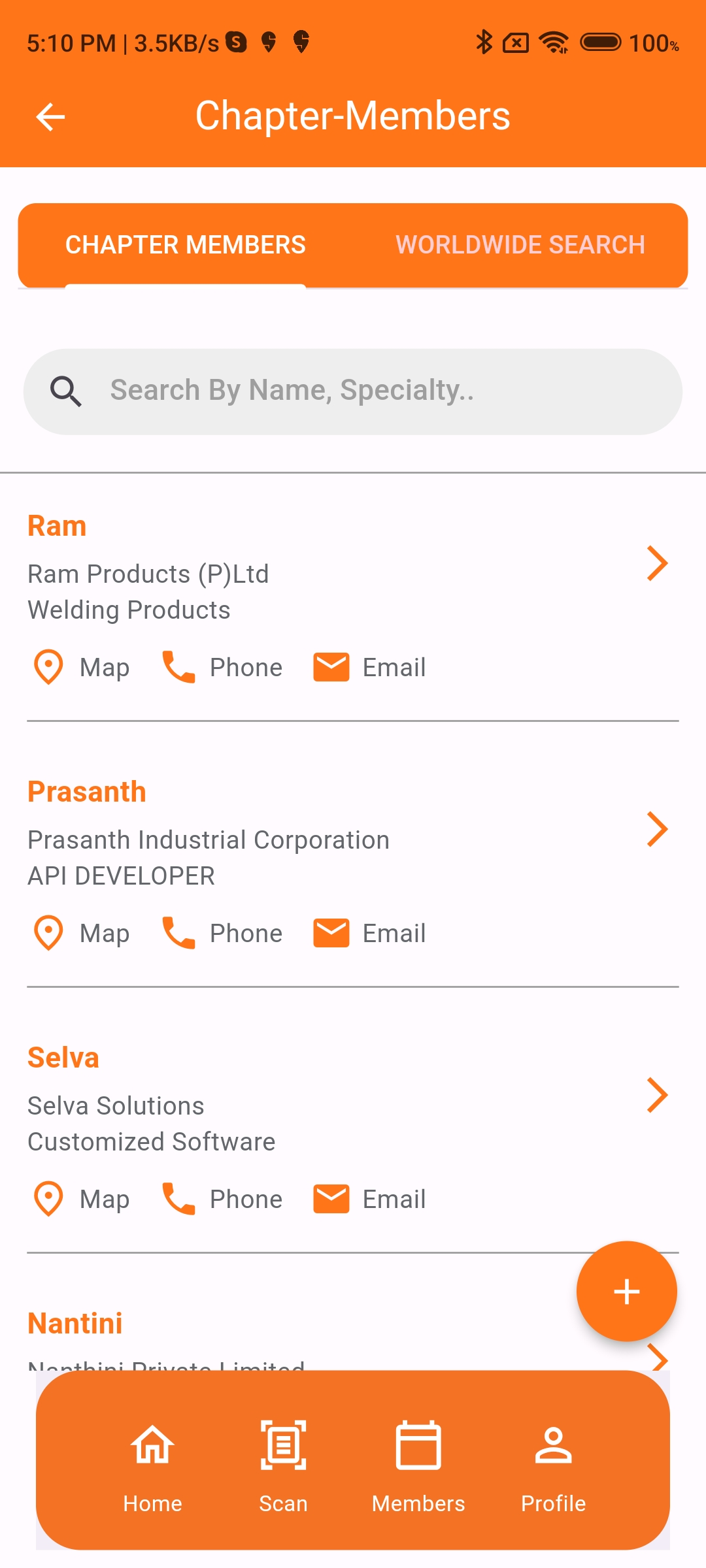Switch to the Worldwide Search tab

tap(520, 245)
